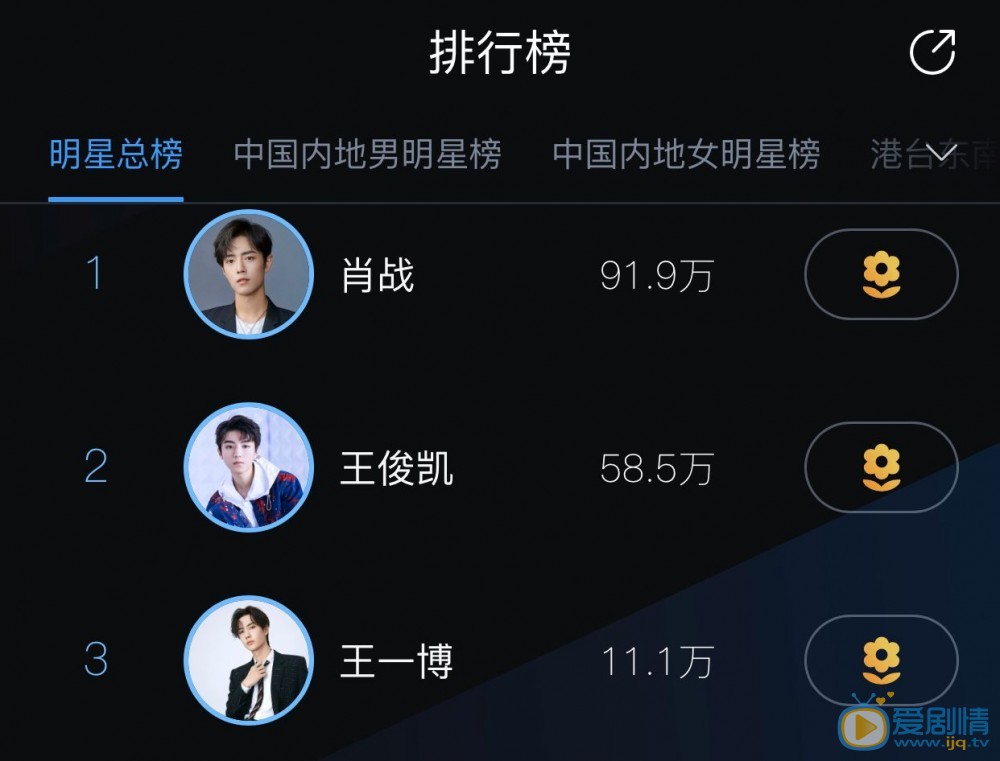
Task: Open 王俊凯's ranking entry
Action: pyautogui.click(x=396, y=468)
